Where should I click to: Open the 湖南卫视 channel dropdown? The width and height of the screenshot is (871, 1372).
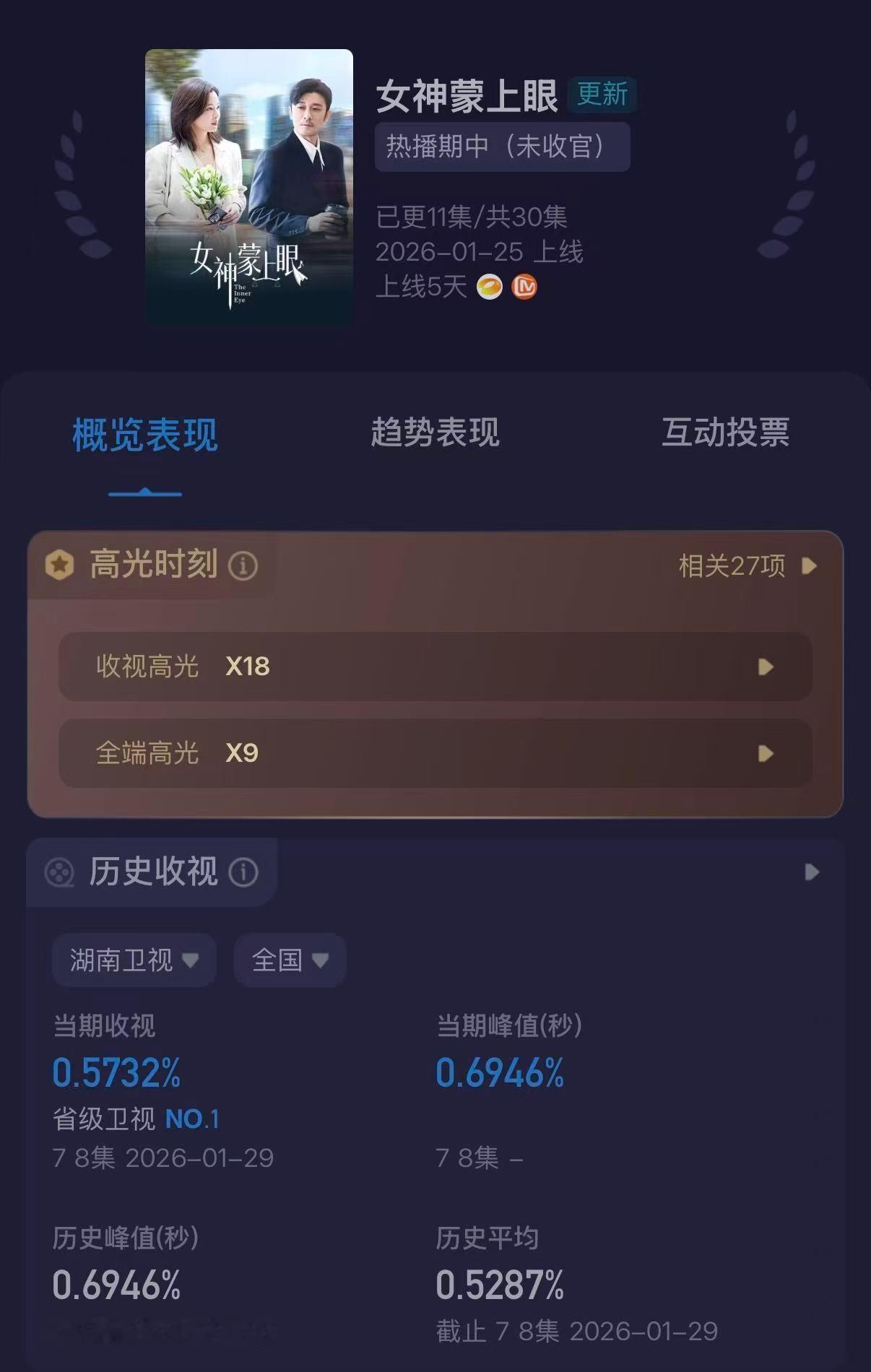click(x=132, y=960)
